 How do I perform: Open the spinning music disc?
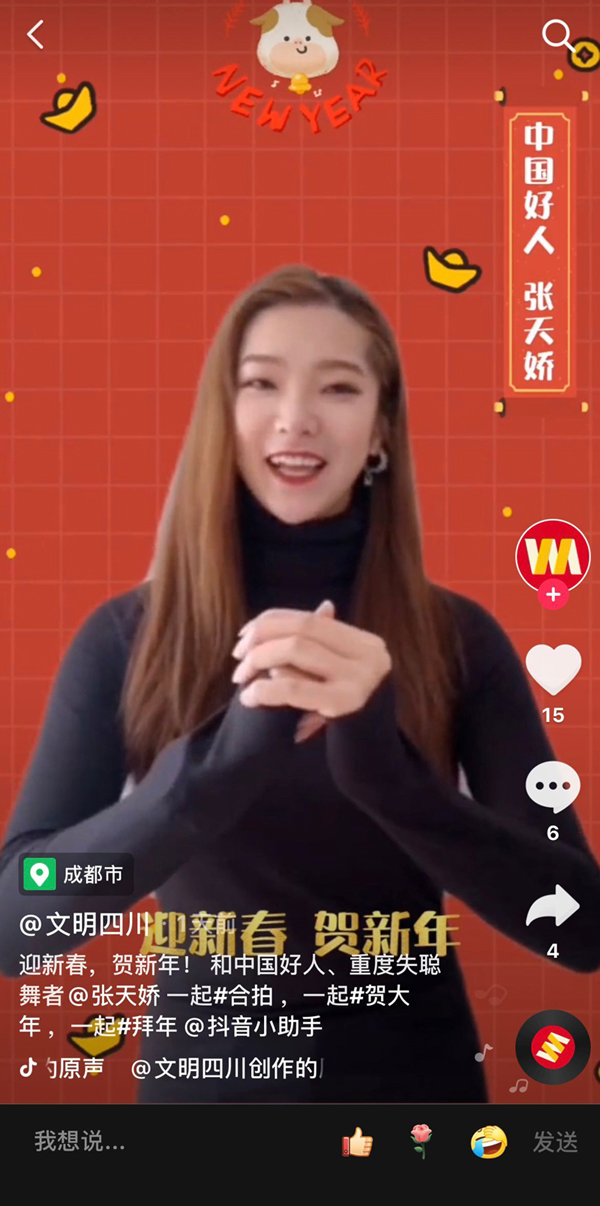click(552, 1047)
